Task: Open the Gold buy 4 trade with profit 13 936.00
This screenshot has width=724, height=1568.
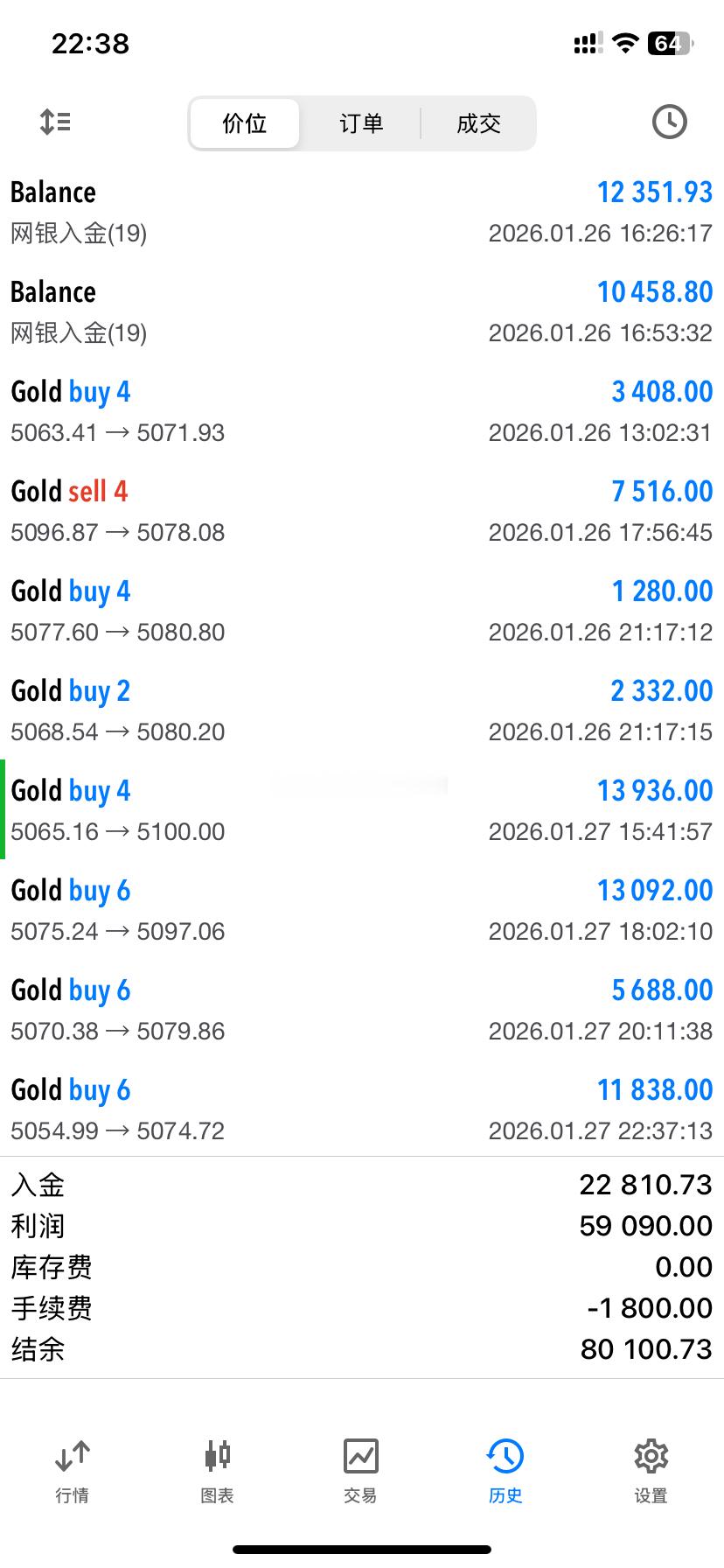Action: (x=362, y=810)
